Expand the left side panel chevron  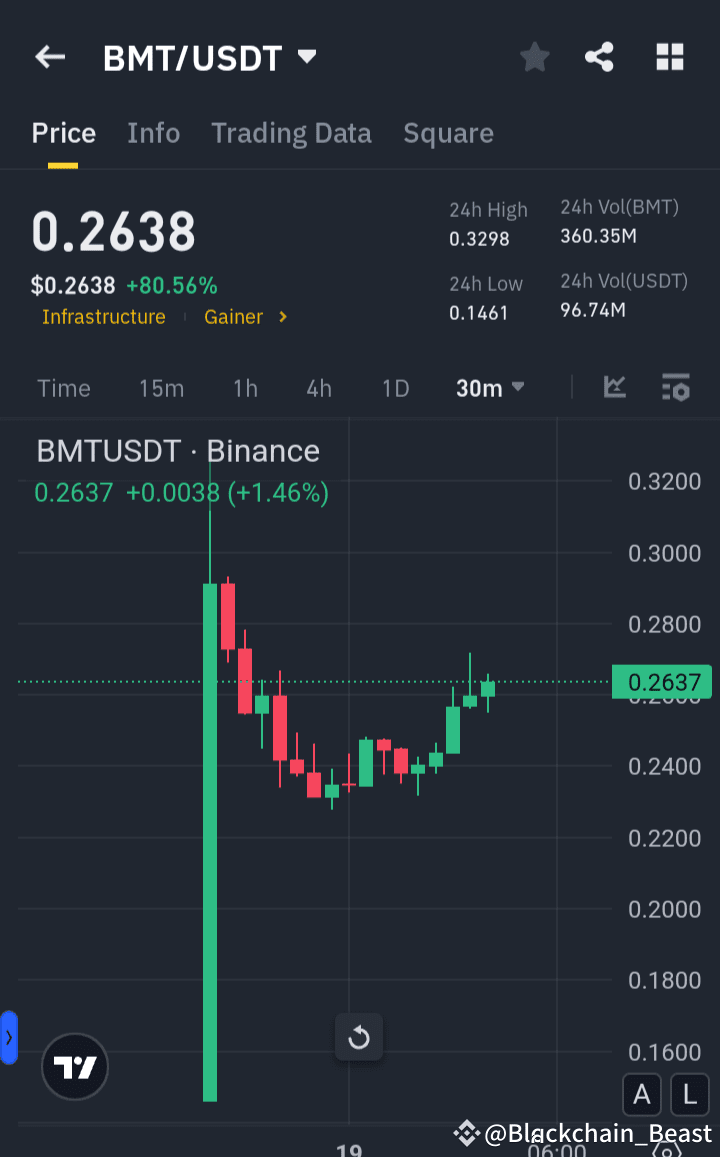coord(9,1037)
